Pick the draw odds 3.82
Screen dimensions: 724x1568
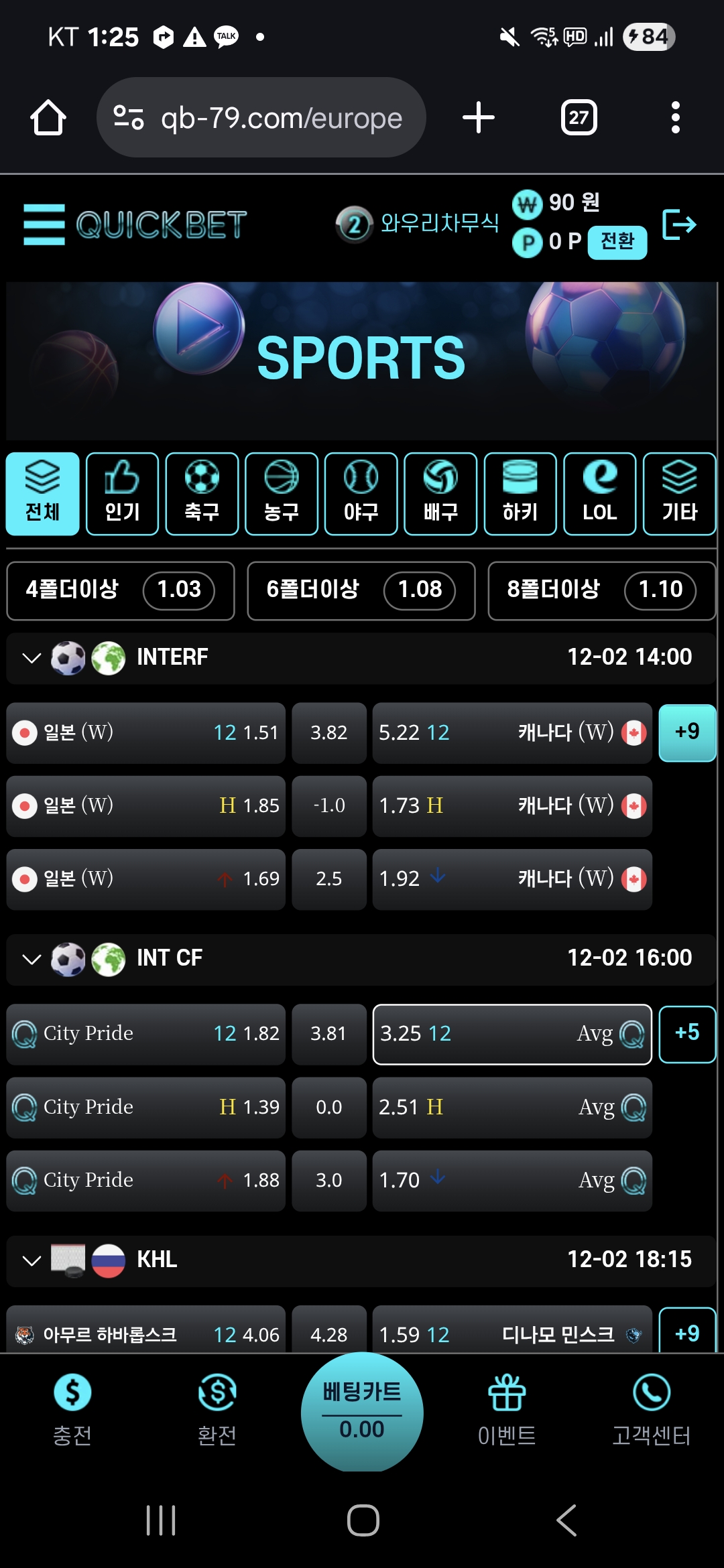328,732
